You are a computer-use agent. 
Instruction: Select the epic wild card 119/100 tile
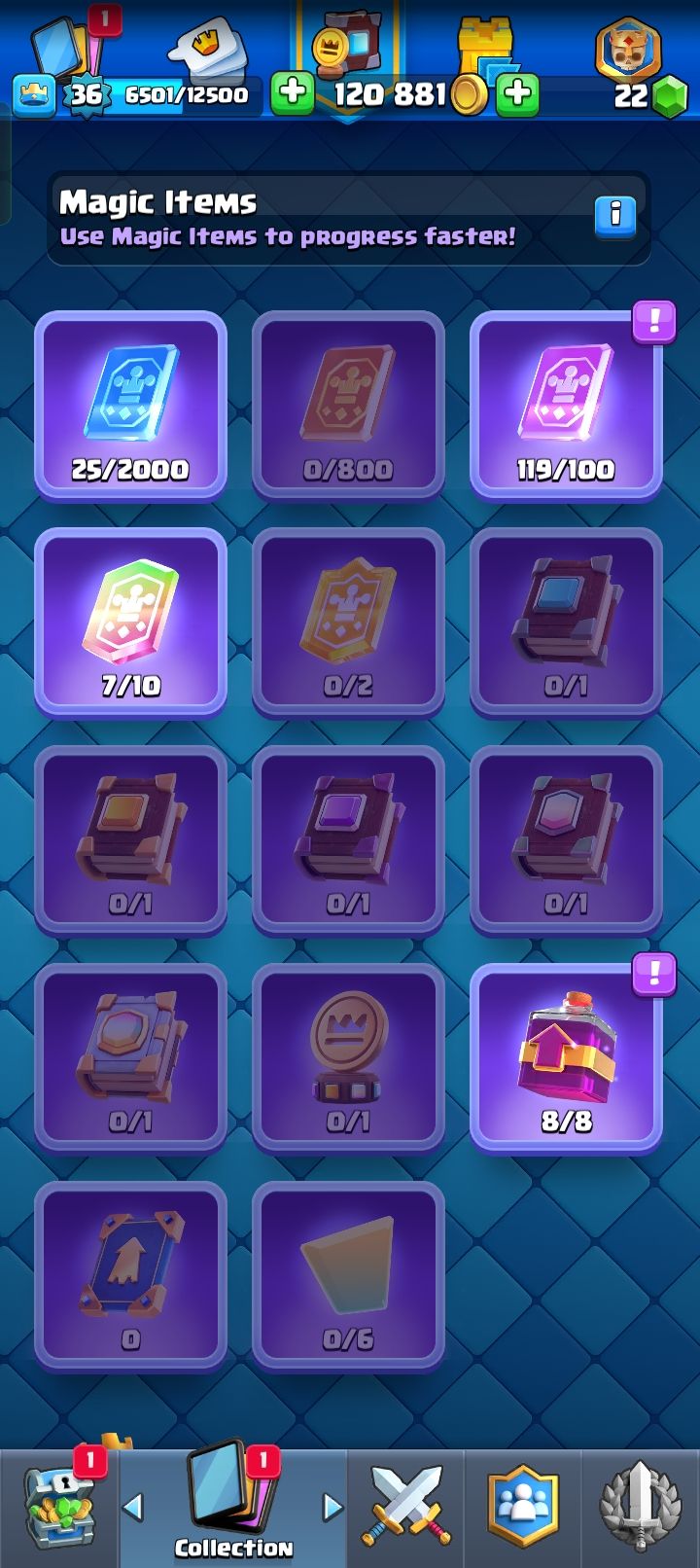coord(566,405)
